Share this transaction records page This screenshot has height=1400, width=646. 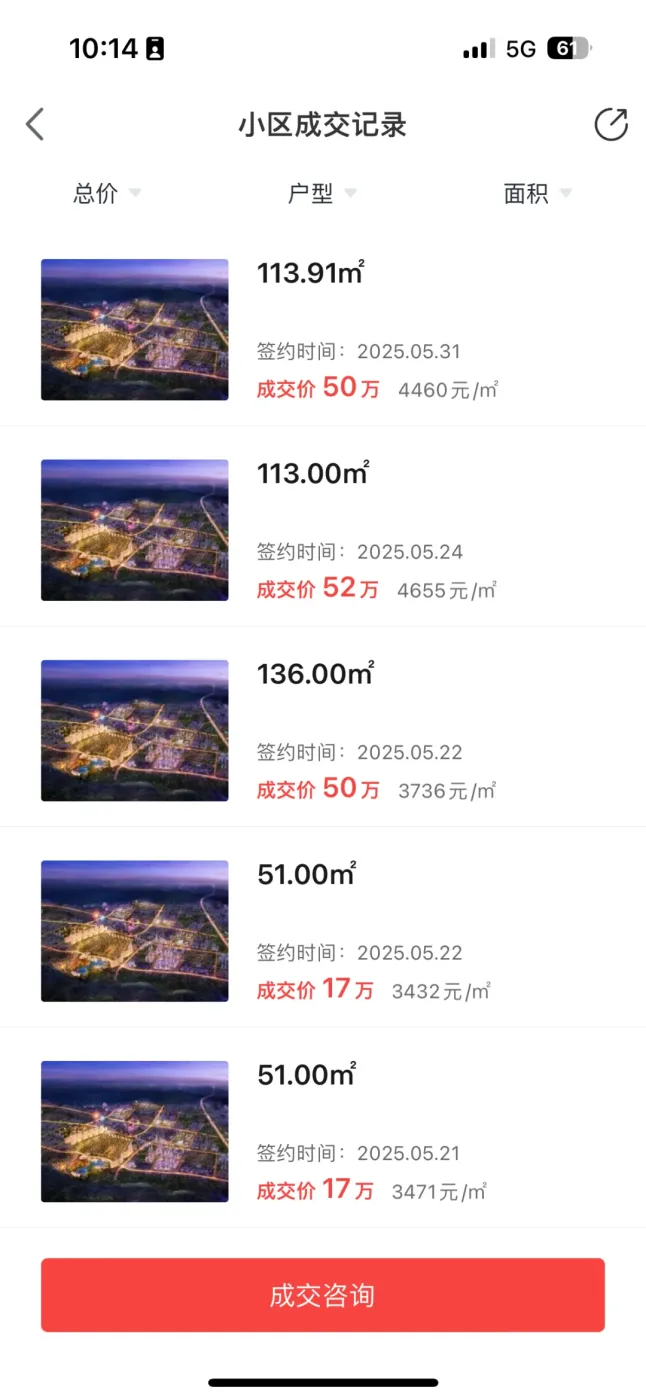pyautogui.click(x=611, y=125)
